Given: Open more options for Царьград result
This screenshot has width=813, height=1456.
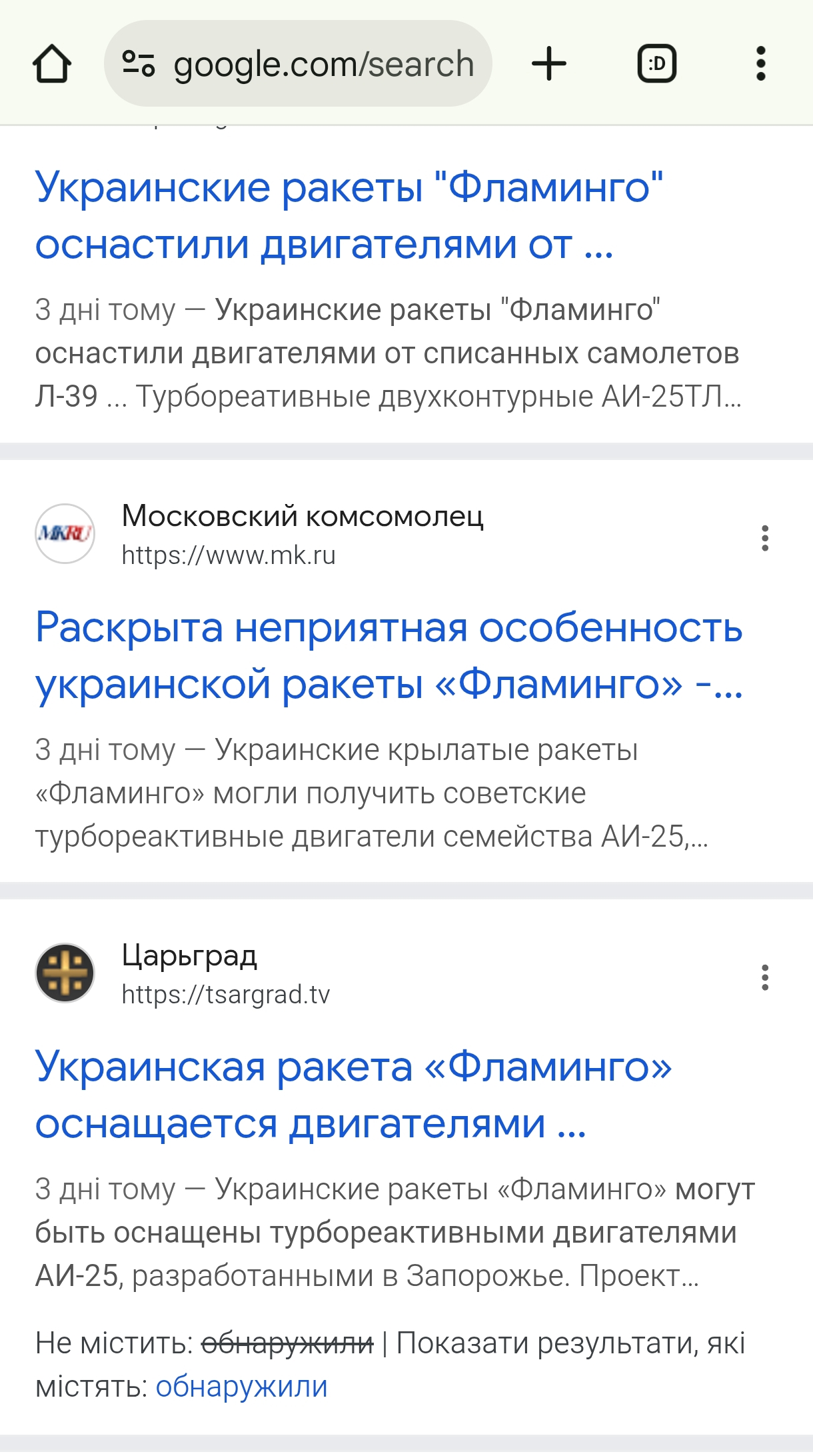Looking at the screenshot, I should tap(765, 977).
